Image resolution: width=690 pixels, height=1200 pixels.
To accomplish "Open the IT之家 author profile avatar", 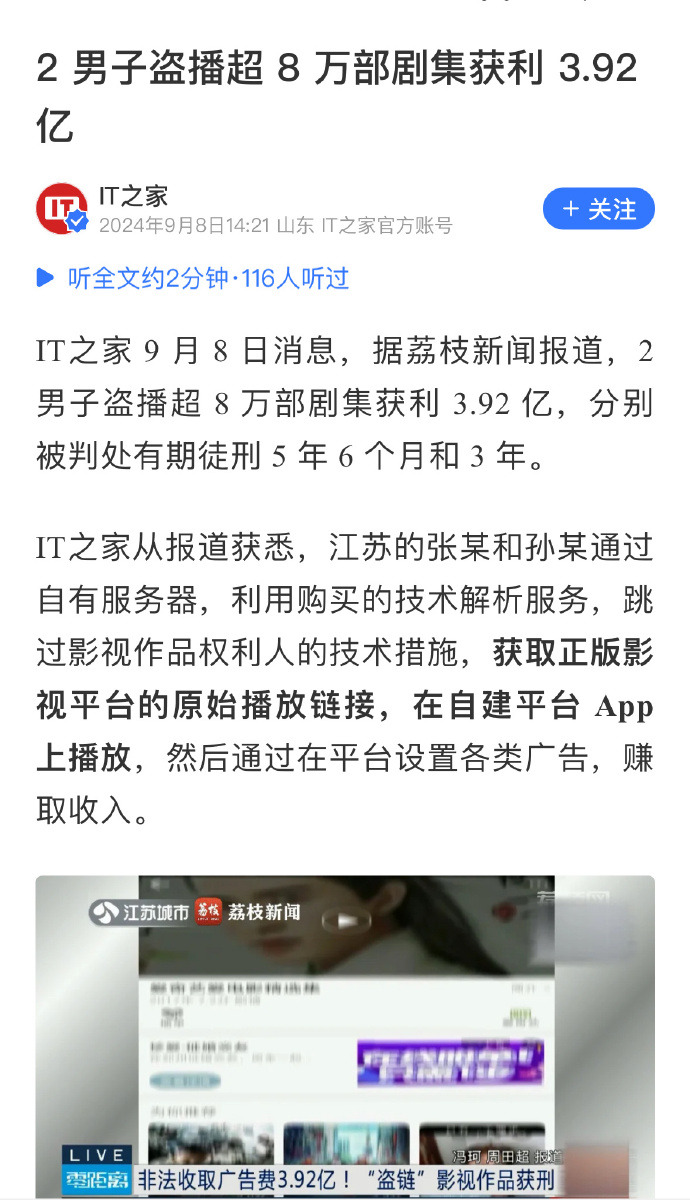I will pyautogui.click(x=62, y=209).
